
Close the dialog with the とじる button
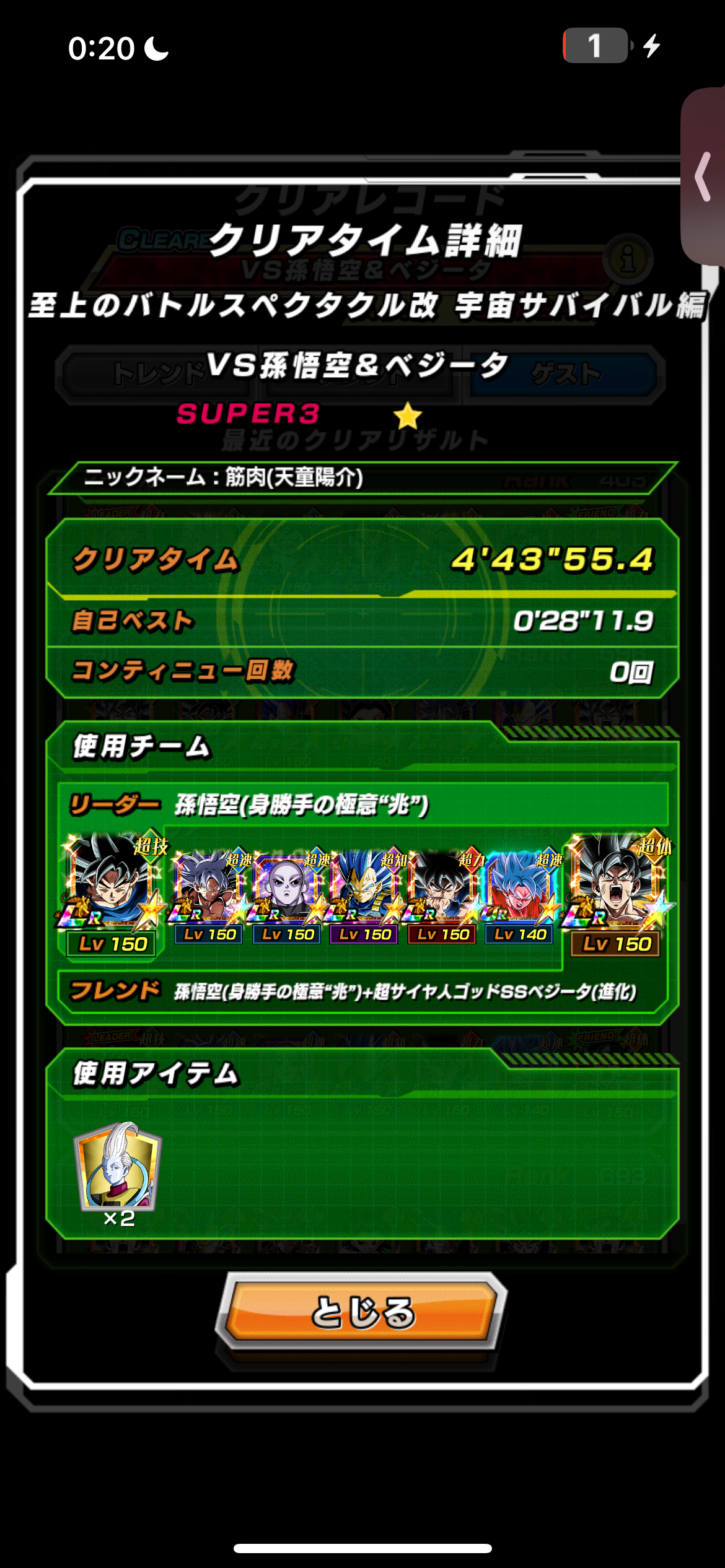(x=362, y=1311)
